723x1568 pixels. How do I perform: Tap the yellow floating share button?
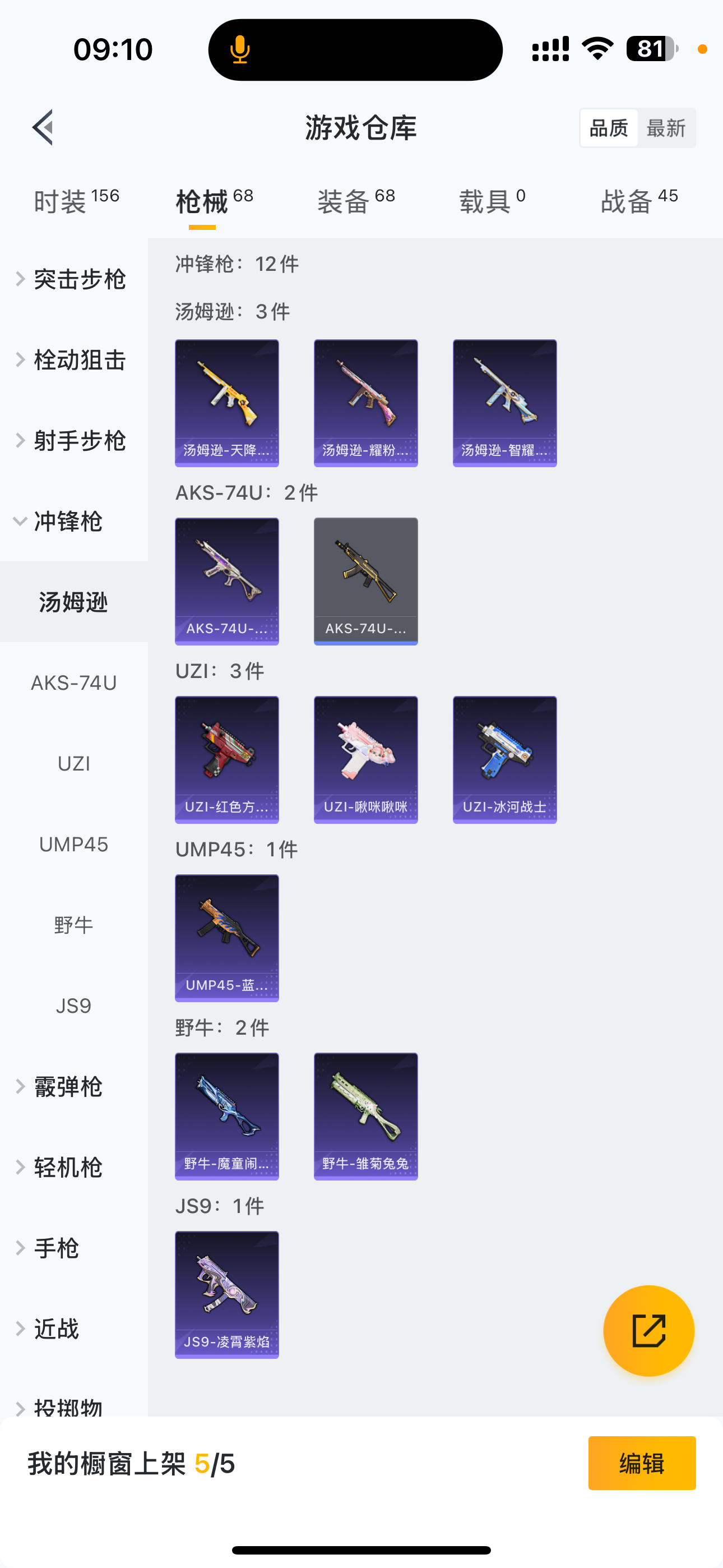point(648,1331)
